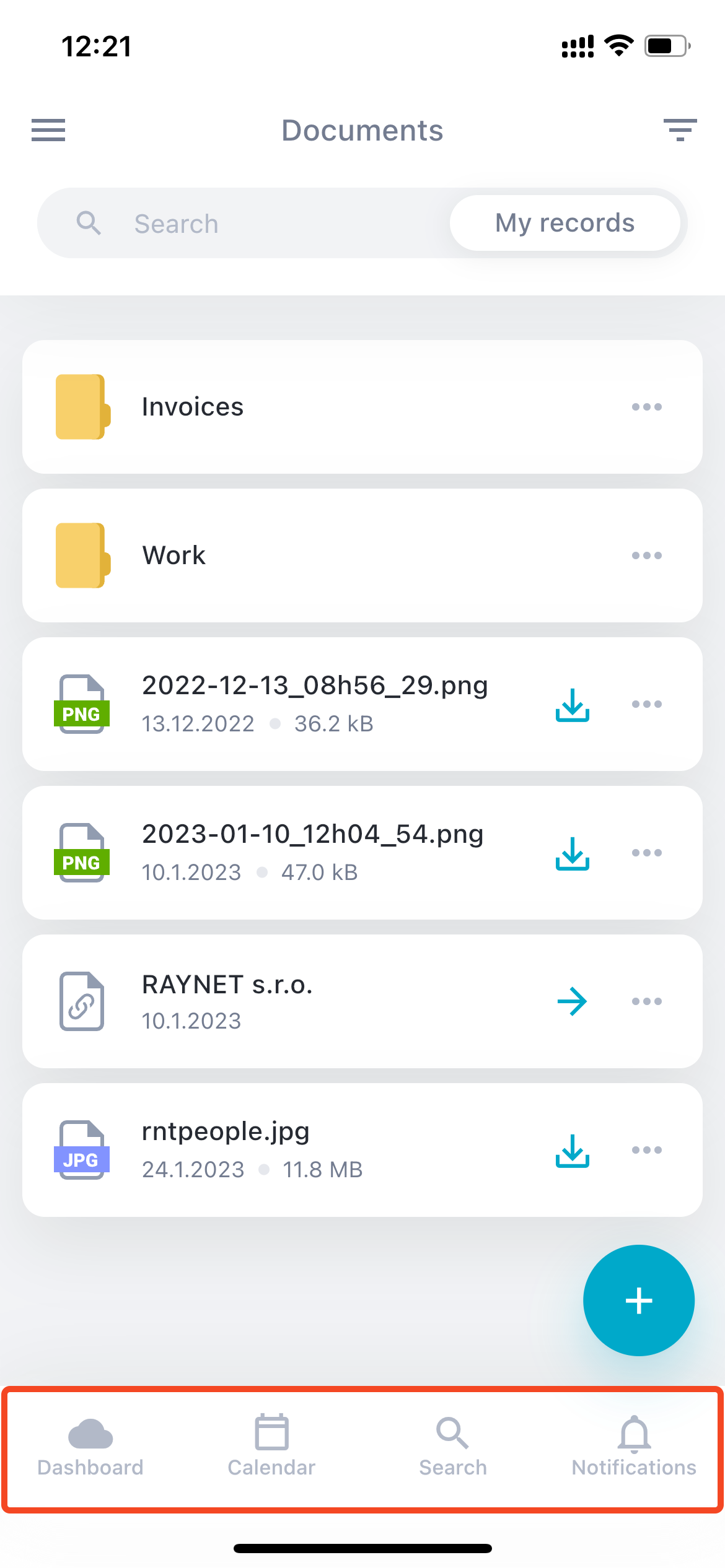Open options menu for Invoices folder
Screen dimensions: 725x1568
(x=646, y=406)
